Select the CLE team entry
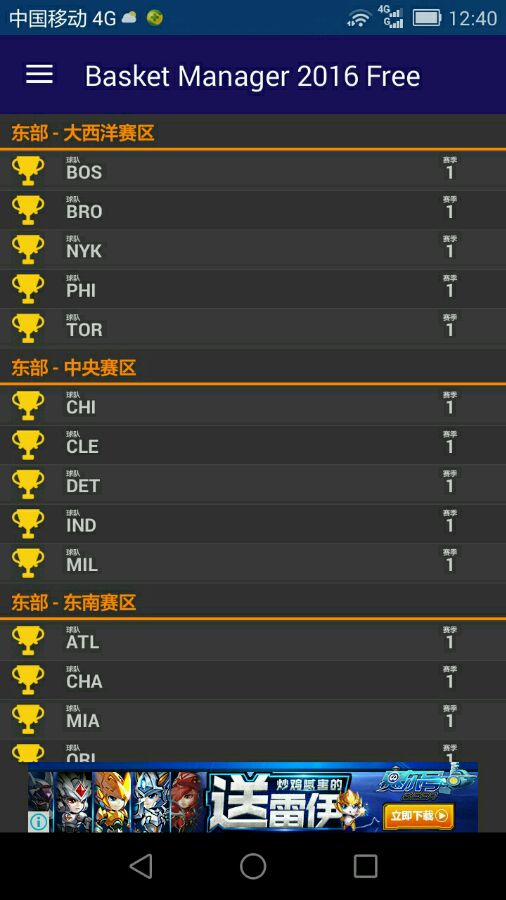This screenshot has width=506, height=900. (253, 445)
